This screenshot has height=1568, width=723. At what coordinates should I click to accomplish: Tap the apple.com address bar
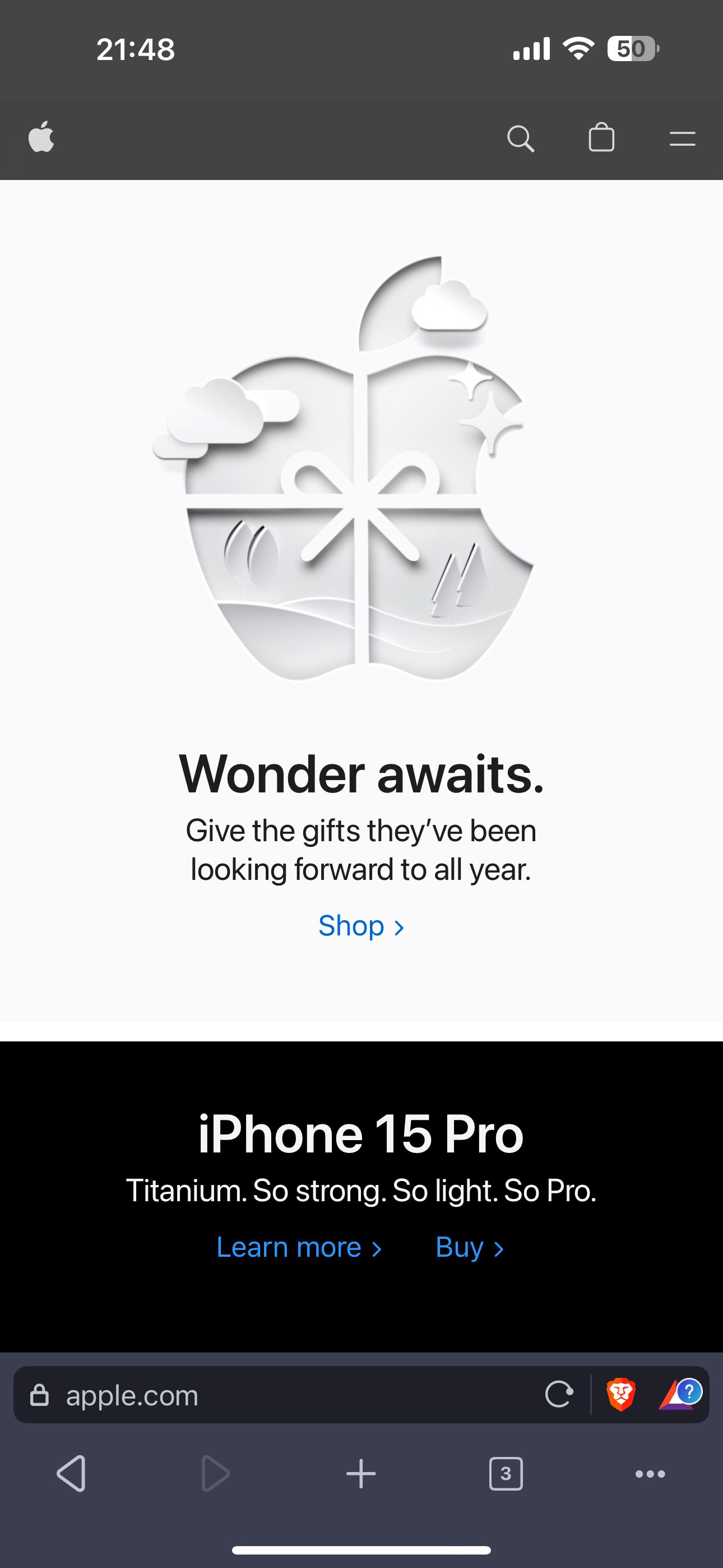click(274, 1395)
